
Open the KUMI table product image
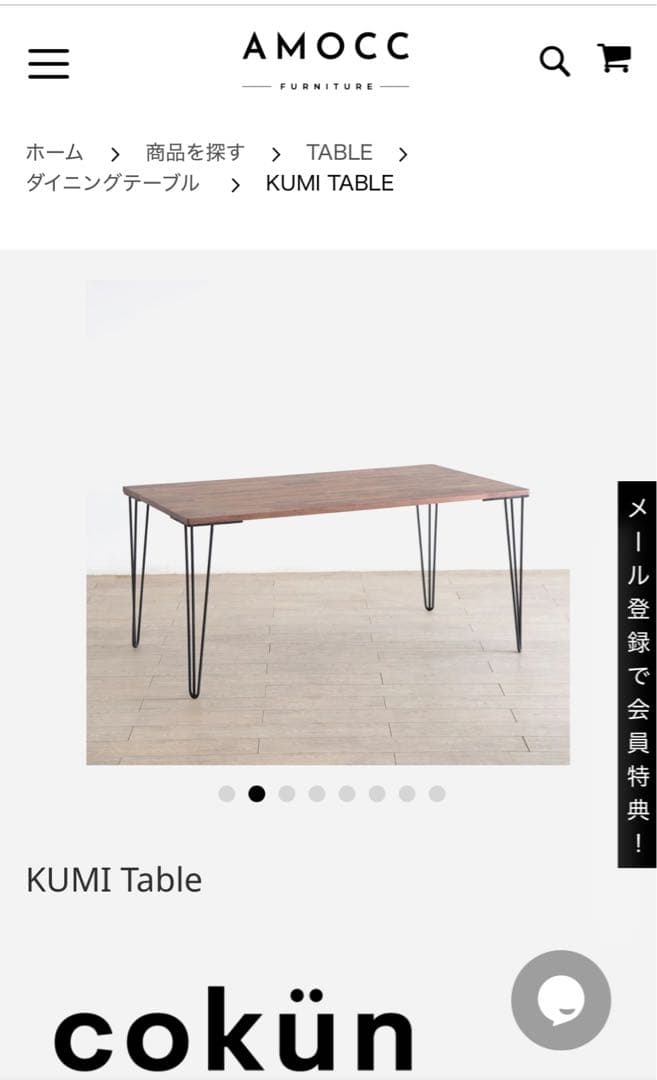(328, 523)
